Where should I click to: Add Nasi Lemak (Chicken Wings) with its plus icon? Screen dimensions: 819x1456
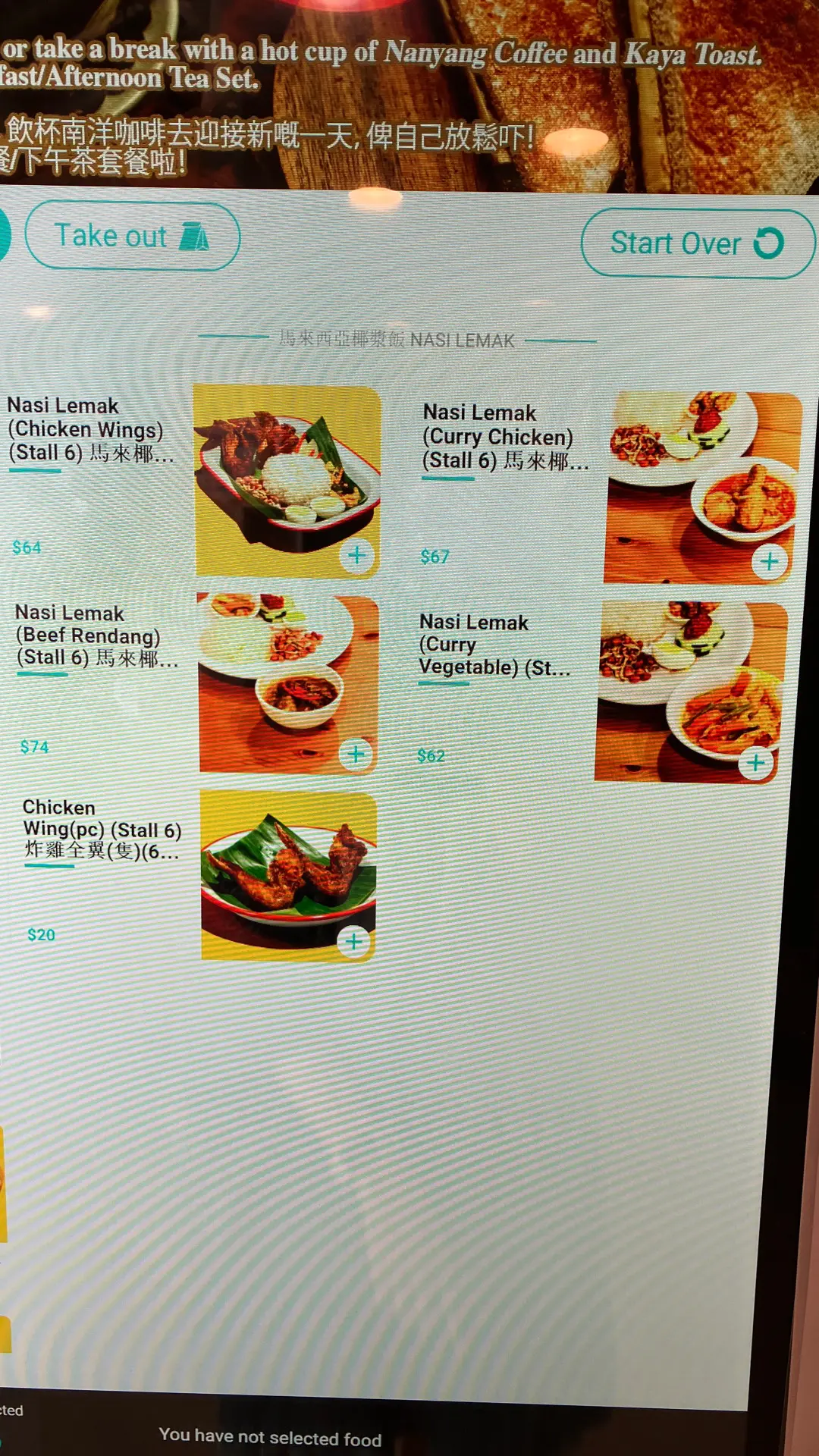(356, 556)
